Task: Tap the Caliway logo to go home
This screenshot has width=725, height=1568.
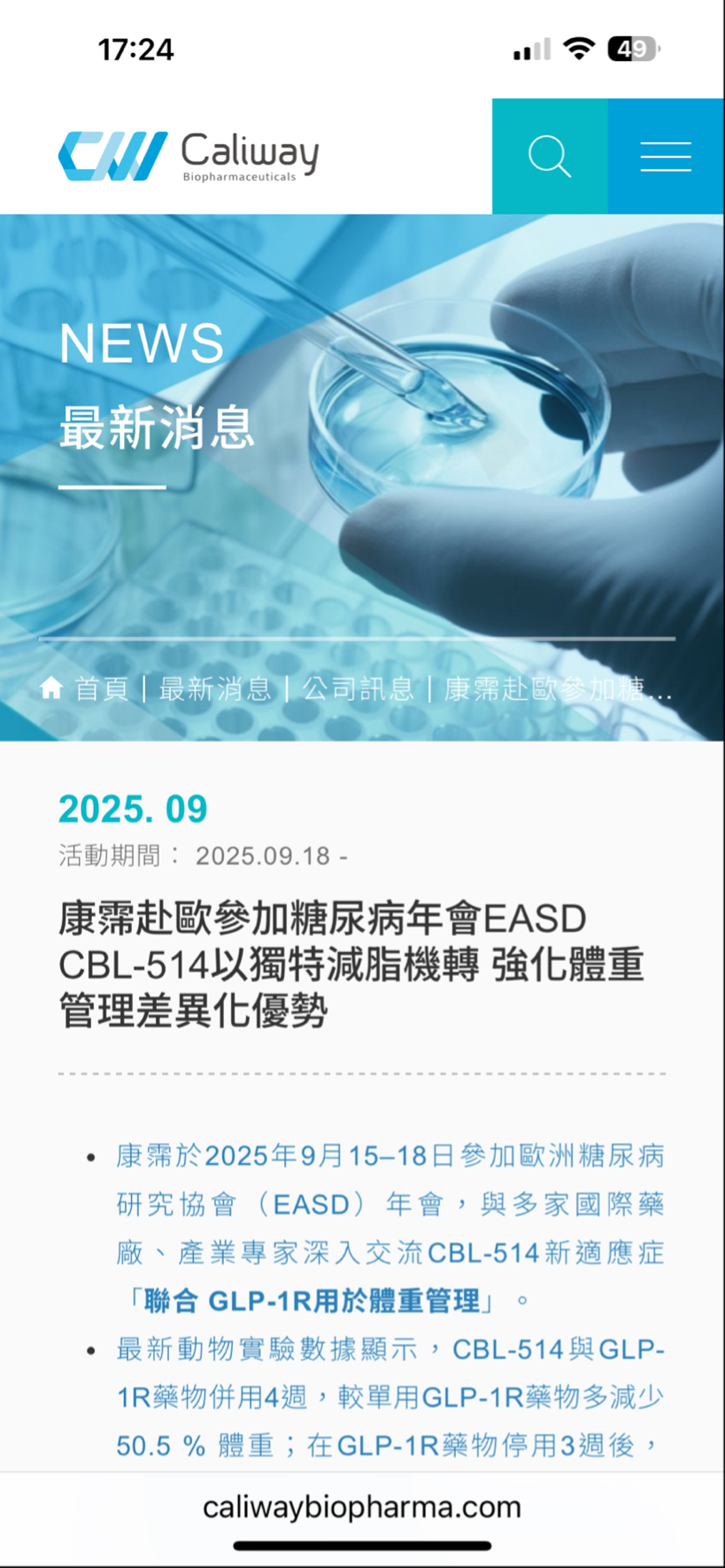Action: point(189,157)
